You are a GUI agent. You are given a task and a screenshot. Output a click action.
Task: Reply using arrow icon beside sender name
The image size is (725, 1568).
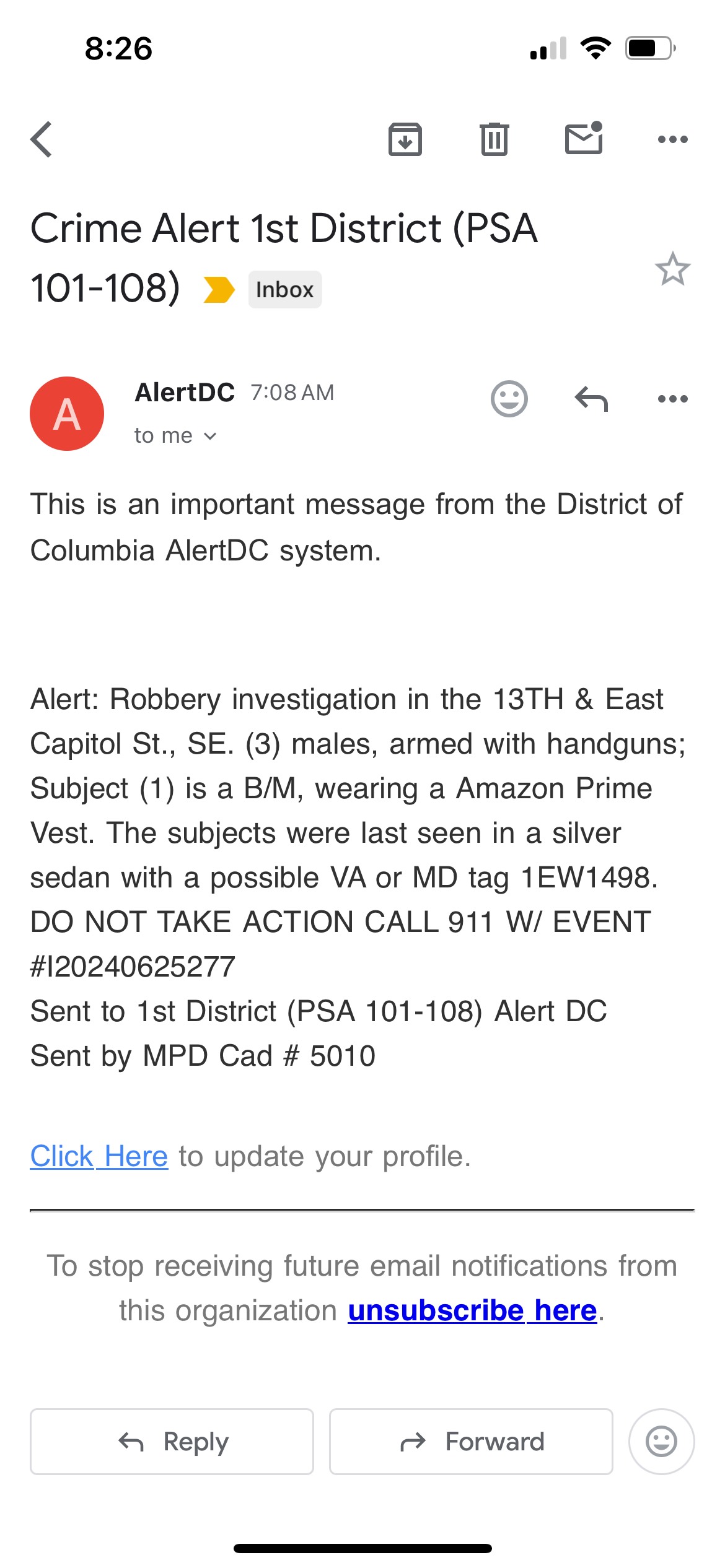(591, 399)
